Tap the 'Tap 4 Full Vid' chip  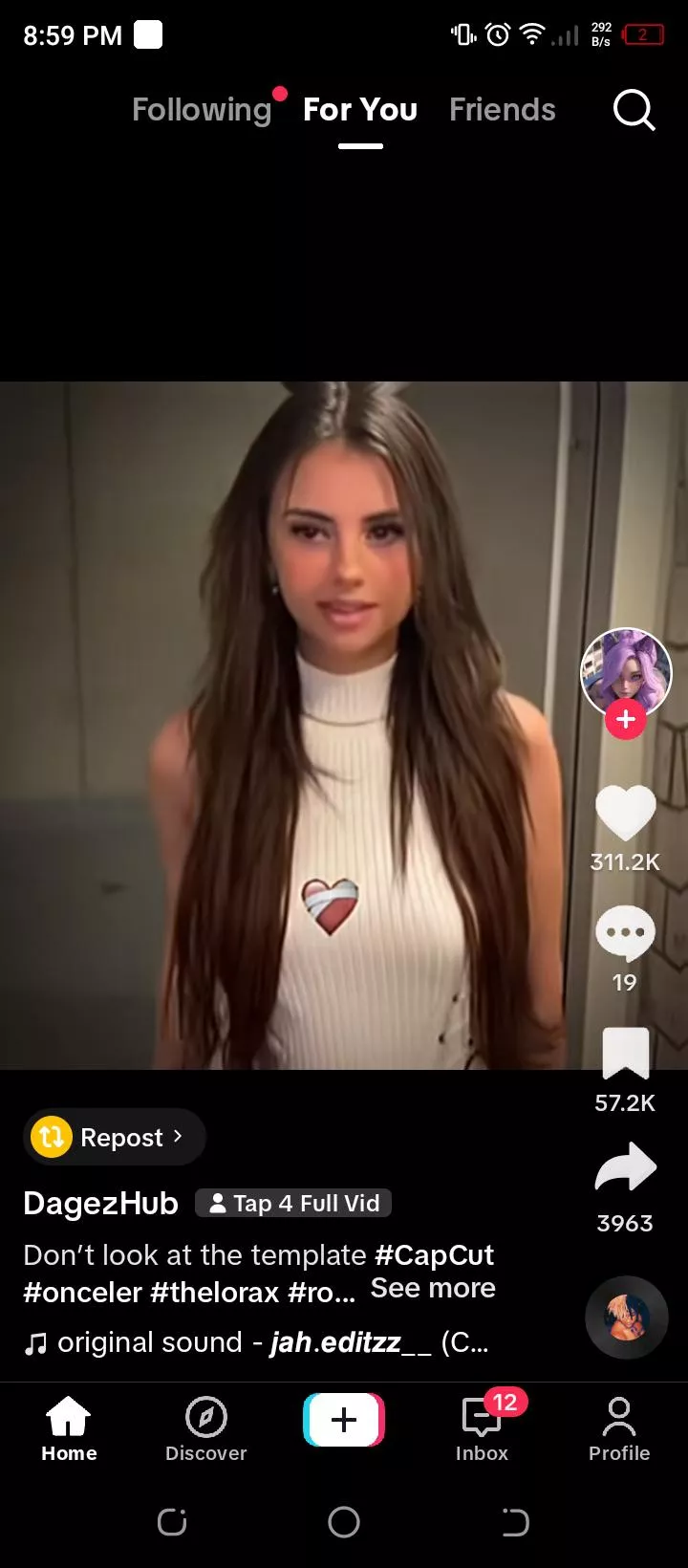(293, 1203)
